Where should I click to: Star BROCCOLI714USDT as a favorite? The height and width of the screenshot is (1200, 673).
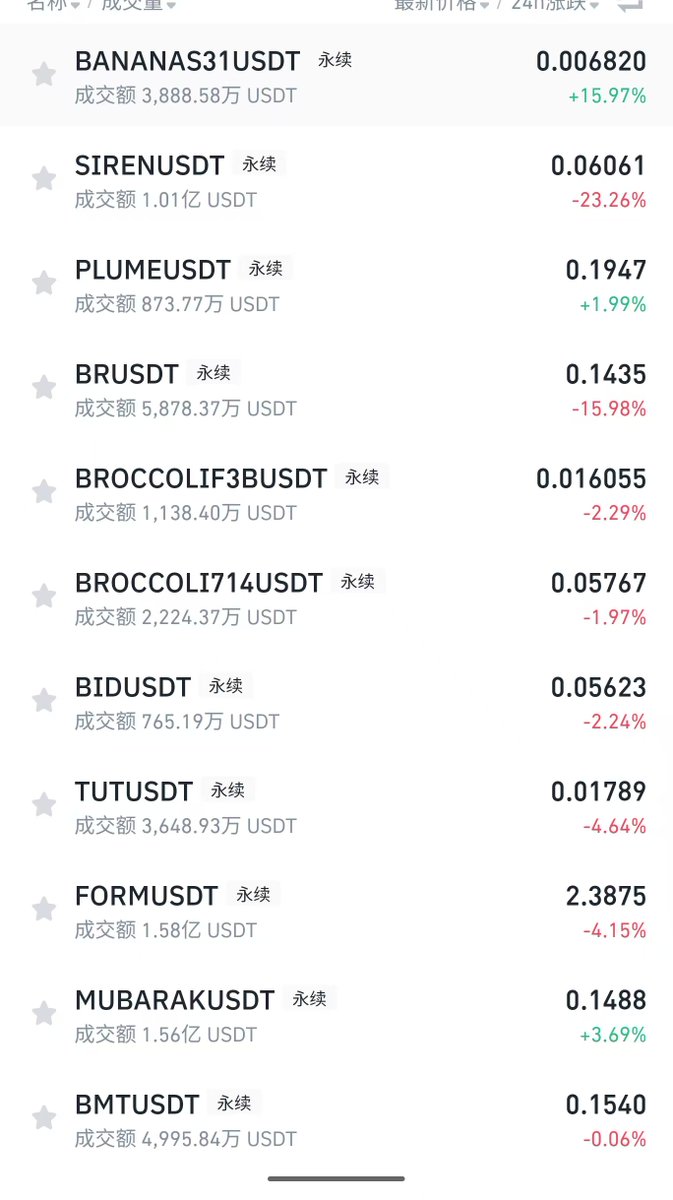[43, 596]
